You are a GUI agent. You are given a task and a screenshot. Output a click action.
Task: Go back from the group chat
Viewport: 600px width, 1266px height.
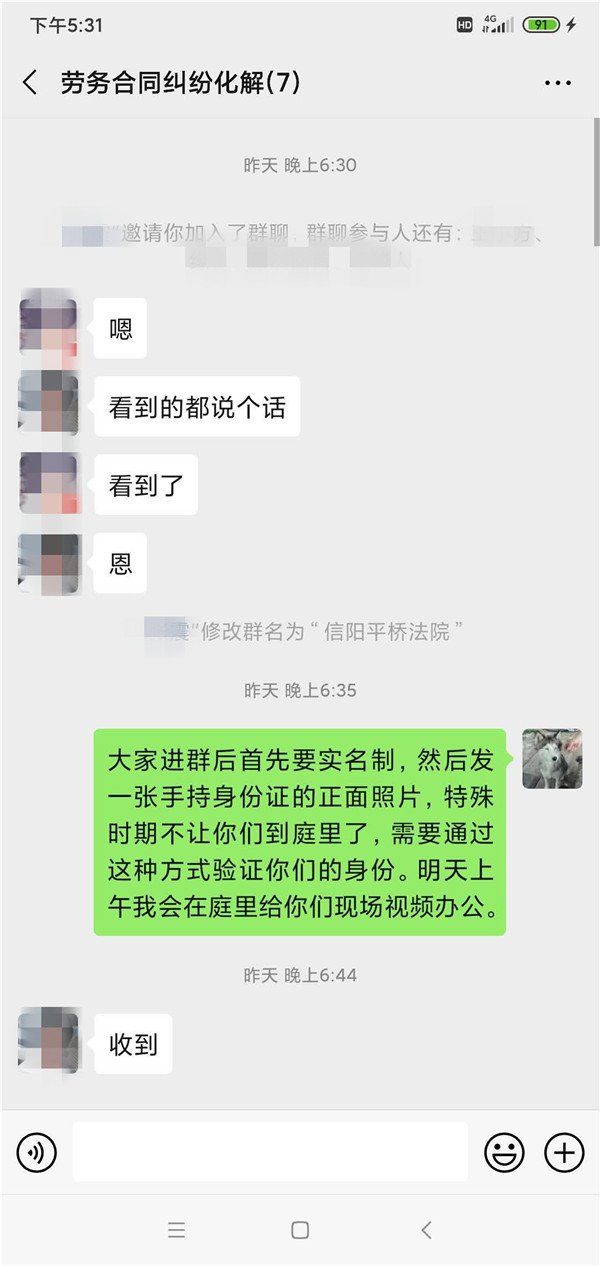pyautogui.click(x=30, y=83)
